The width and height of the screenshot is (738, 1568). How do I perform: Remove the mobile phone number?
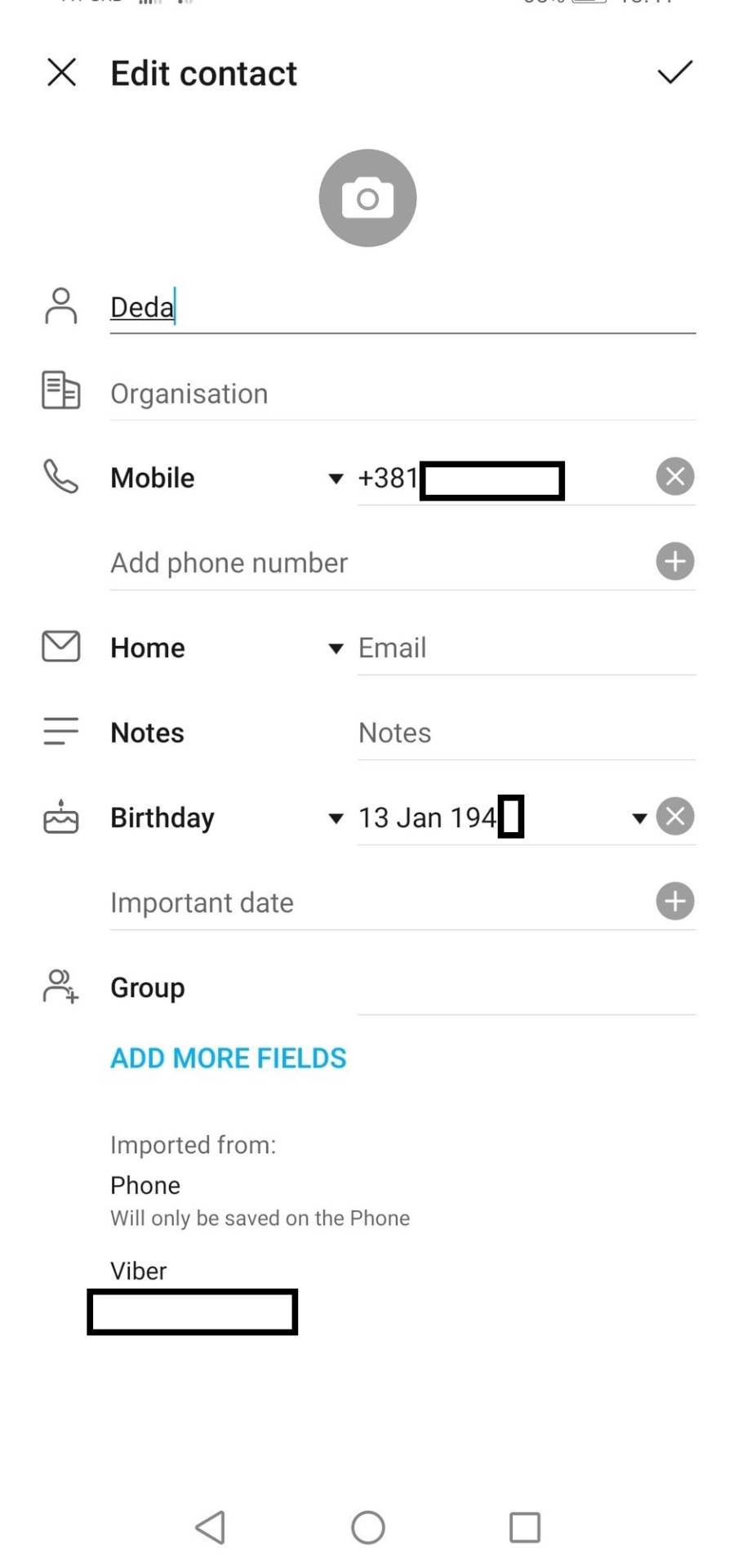(675, 476)
